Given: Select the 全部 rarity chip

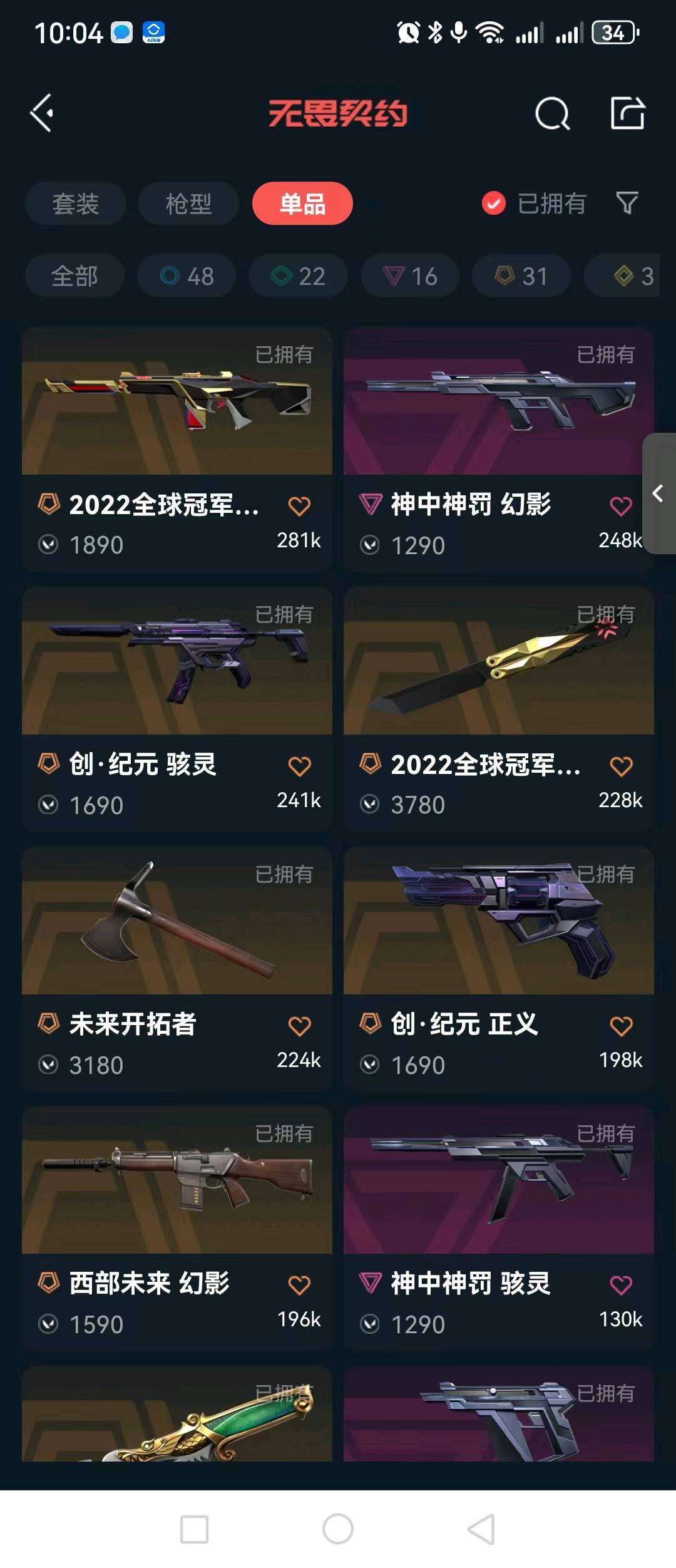Looking at the screenshot, I should tap(74, 276).
